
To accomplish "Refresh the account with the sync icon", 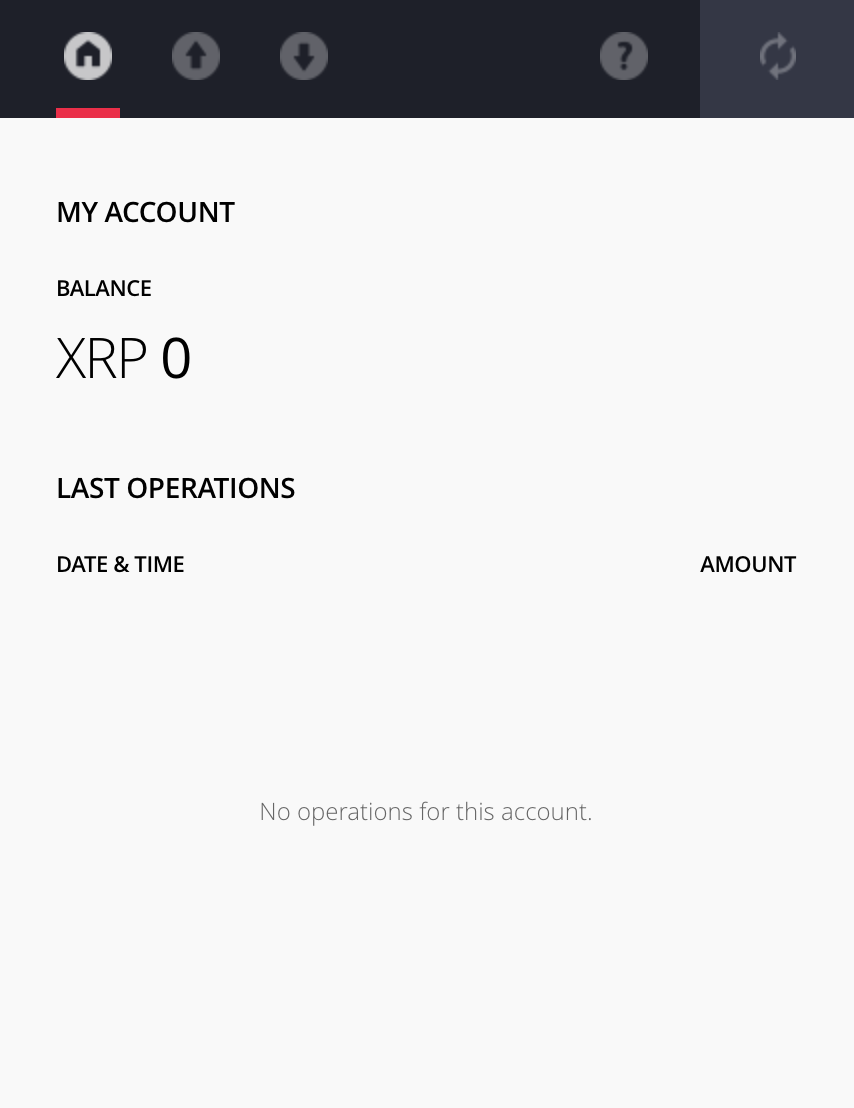I will (x=777, y=57).
